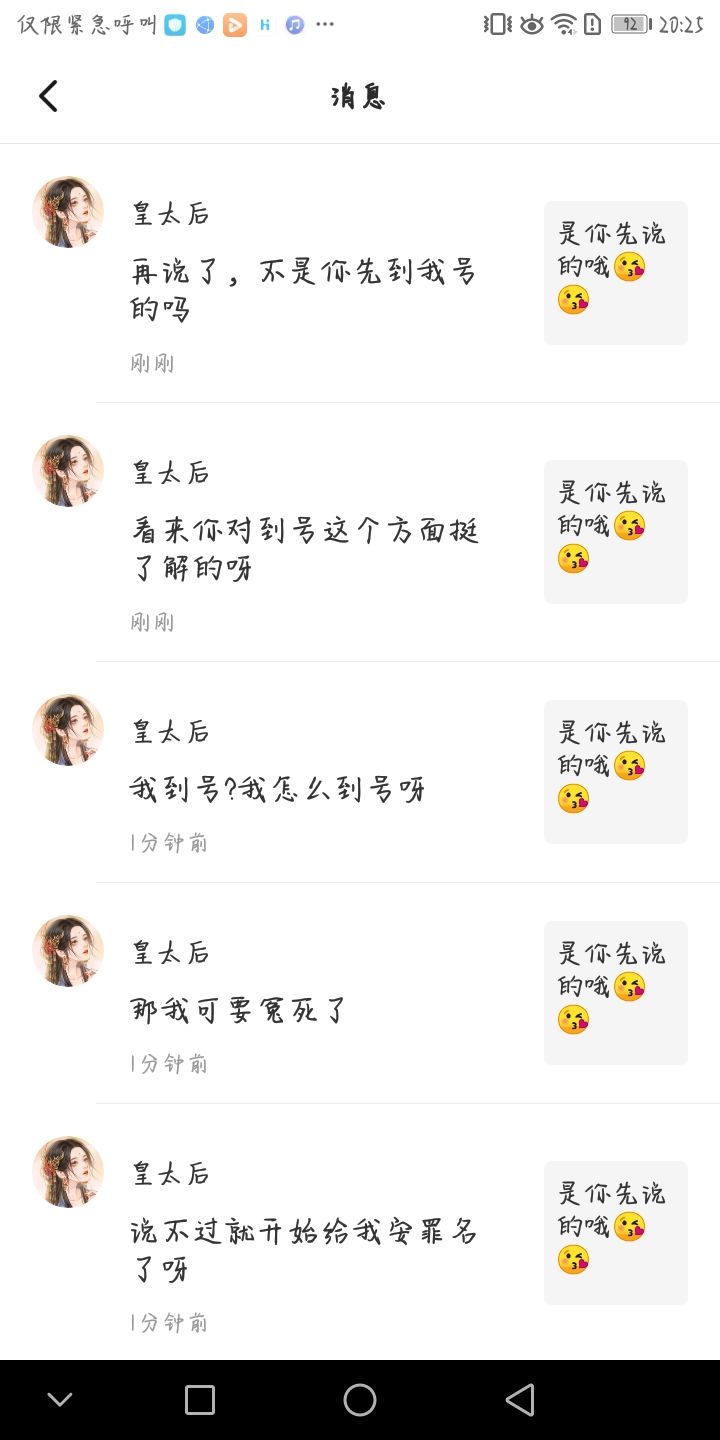Image resolution: width=720 pixels, height=1440 pixels.
Task: Tap the system home button
Action: coord(360,1400)
